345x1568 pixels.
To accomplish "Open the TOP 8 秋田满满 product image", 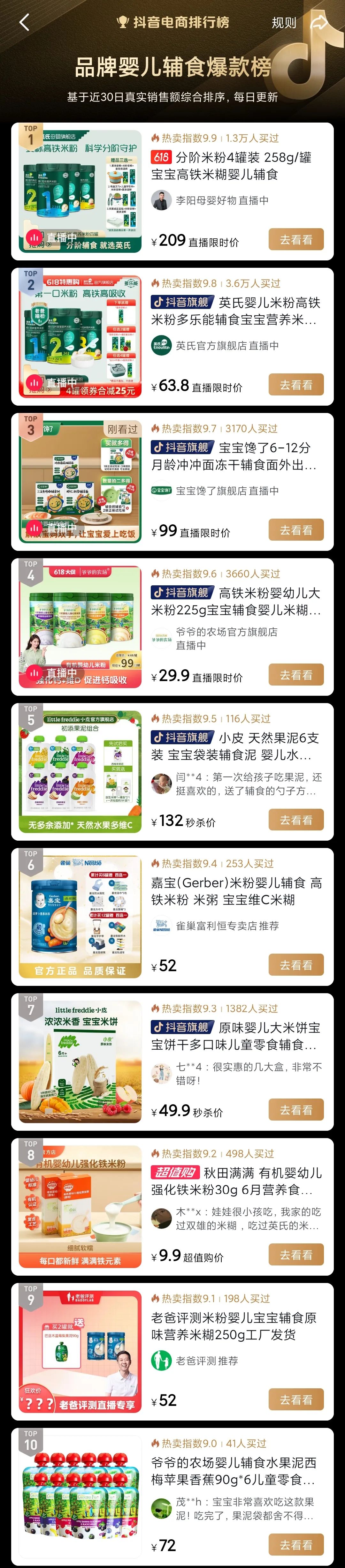I will click(80, 1206).
